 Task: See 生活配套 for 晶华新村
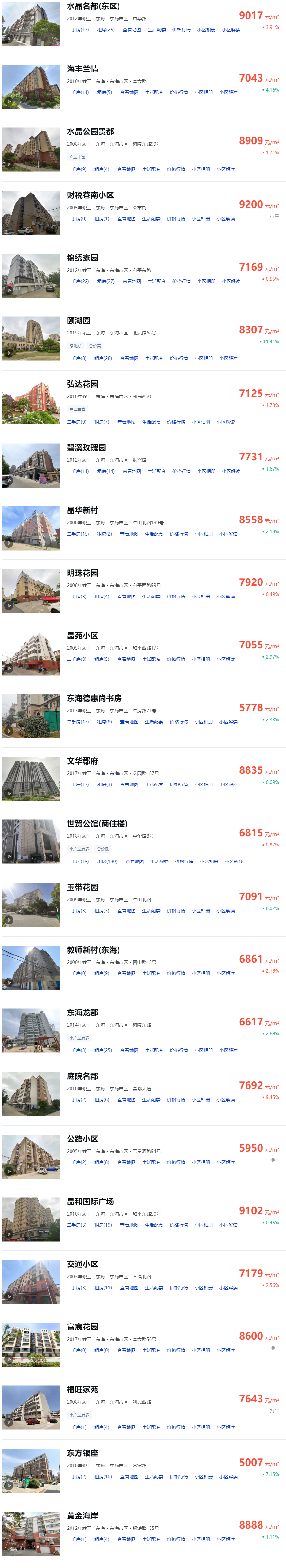(x=154, y=534)
